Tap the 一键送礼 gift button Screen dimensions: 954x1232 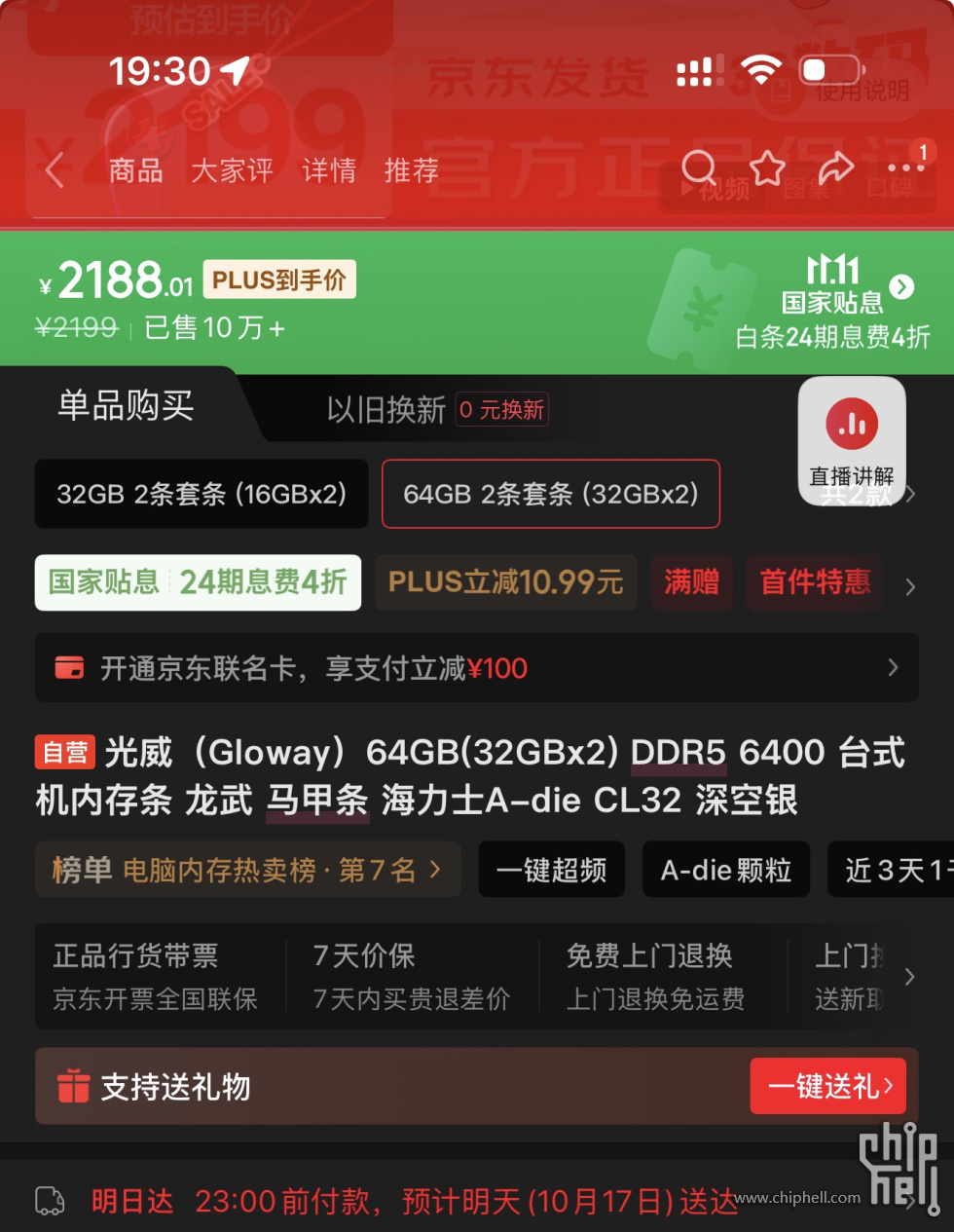pyautogui.click(x=828, y=1086)
